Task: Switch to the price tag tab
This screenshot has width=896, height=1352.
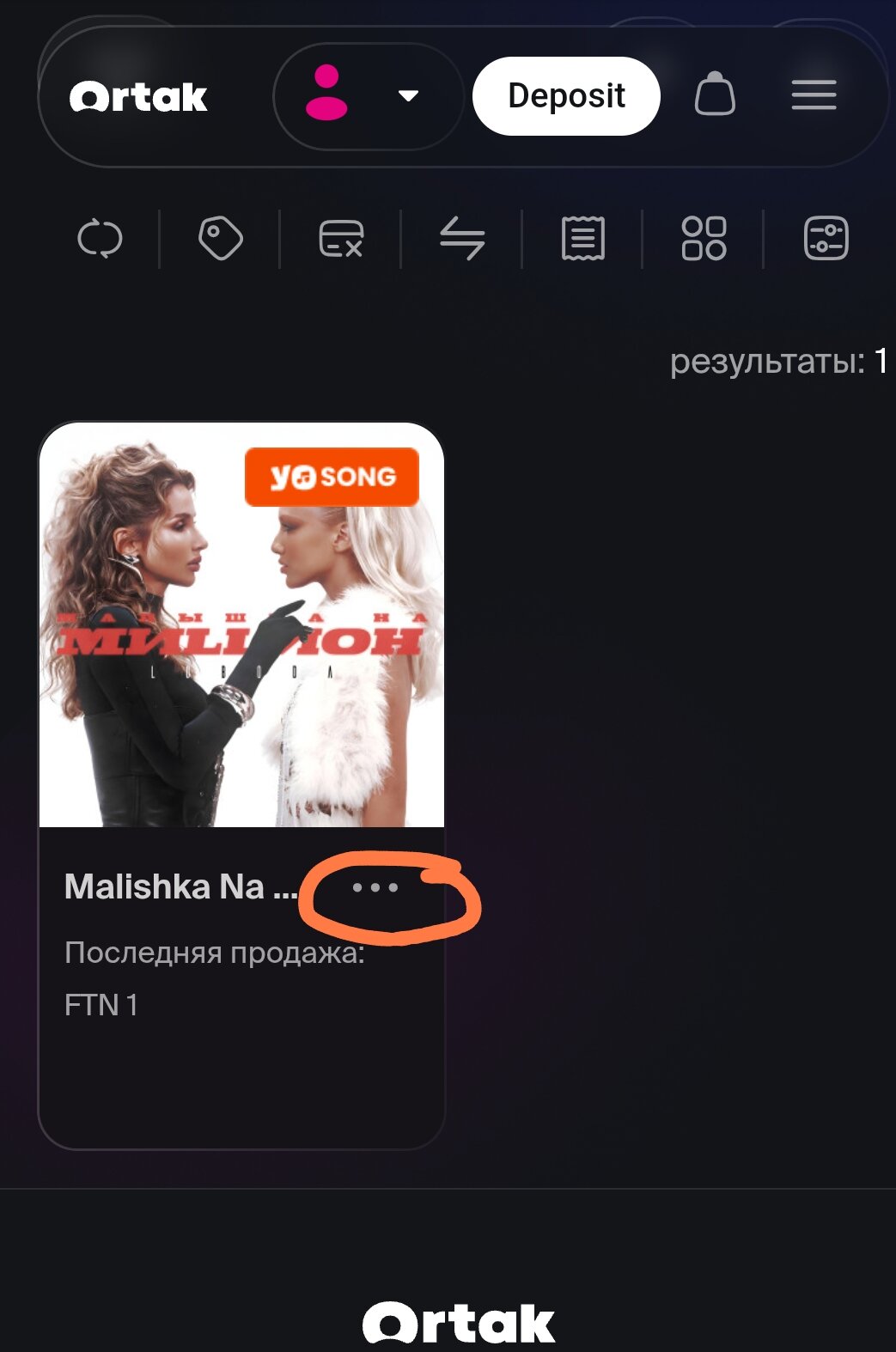Action: [221, 238]
